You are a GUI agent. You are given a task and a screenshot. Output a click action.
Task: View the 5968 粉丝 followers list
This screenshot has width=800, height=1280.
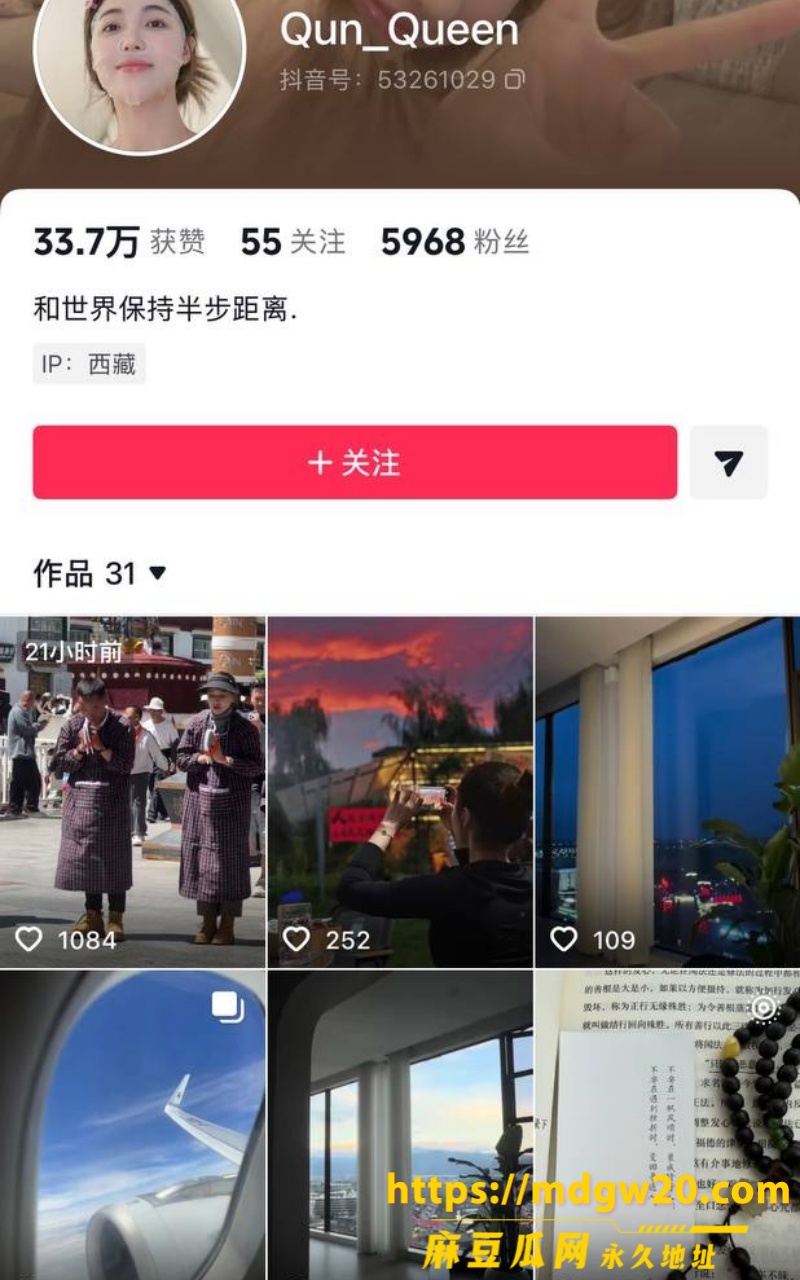pyautogui.click(x=455, y=241)
